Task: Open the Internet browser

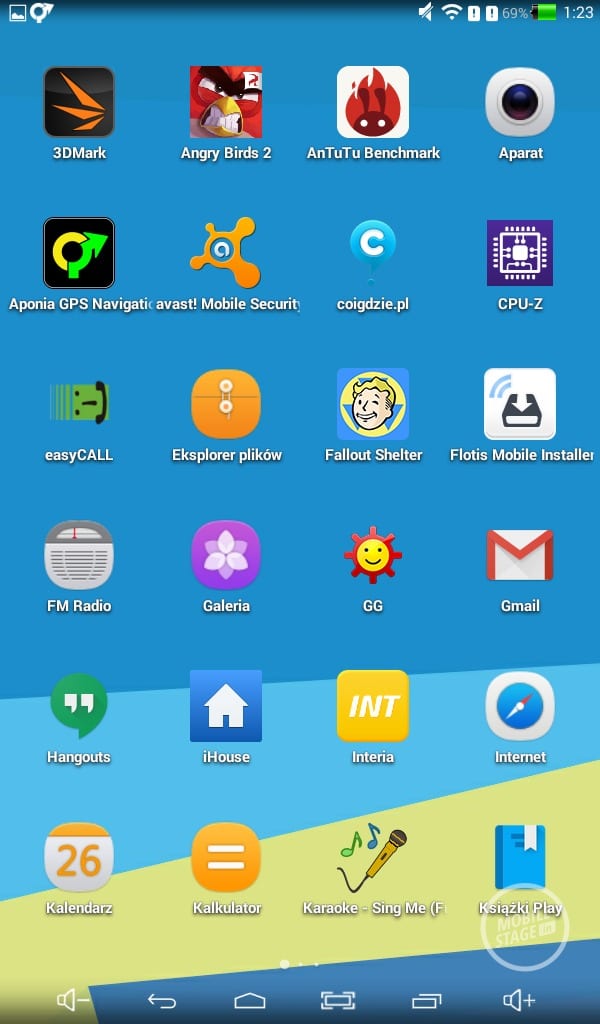Action: point(520,706)
